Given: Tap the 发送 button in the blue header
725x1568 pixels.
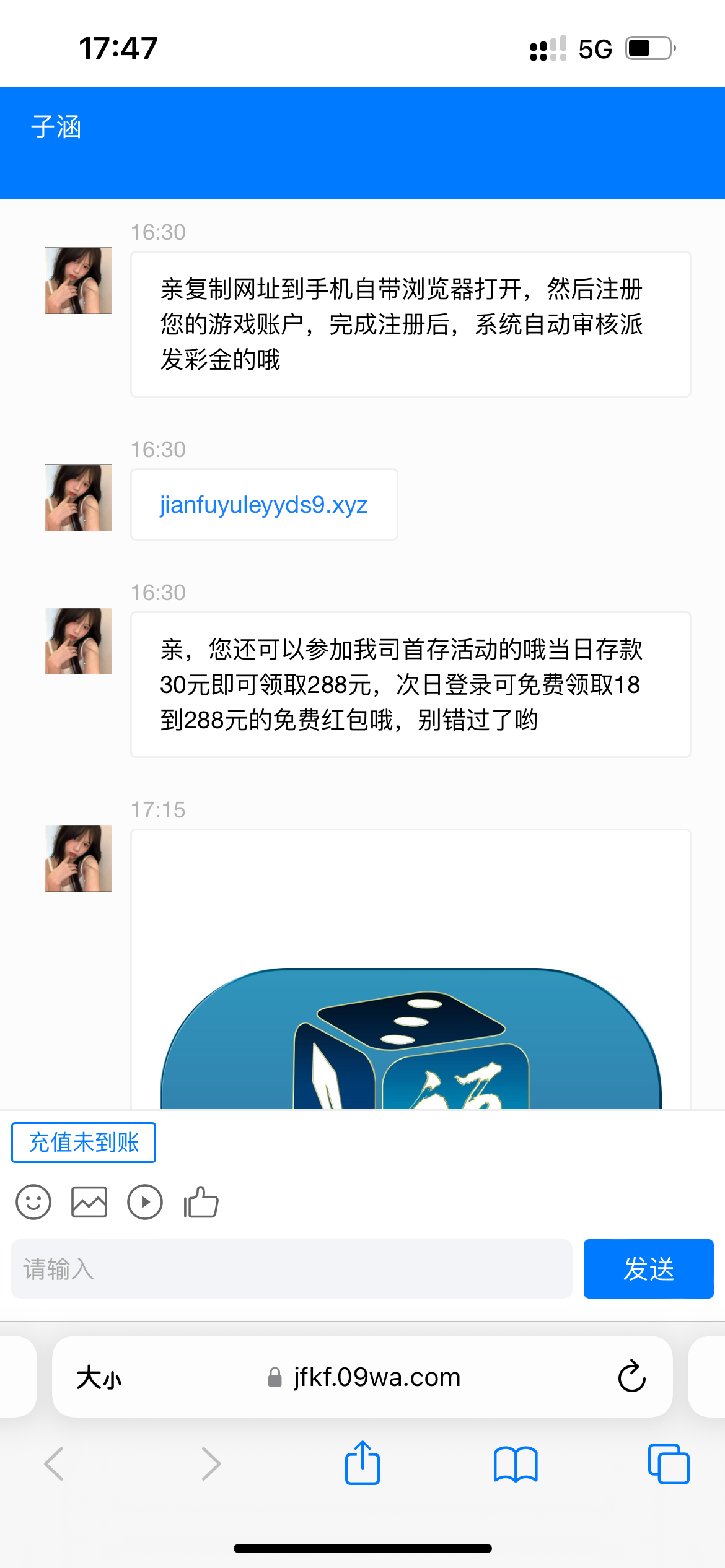Looking at the screenshot, I should tap(648, 127).
